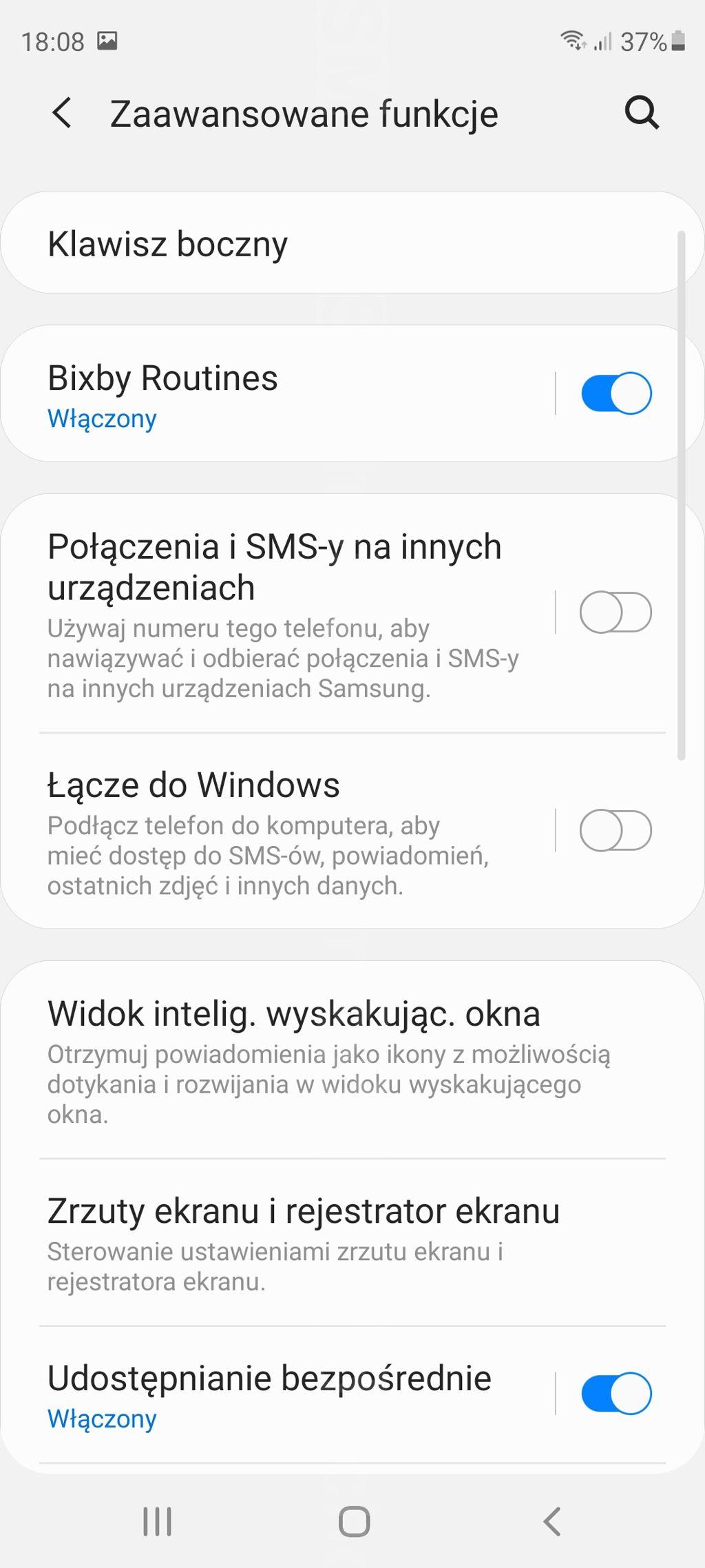705x1568 pixels.
Task: Open Zrzuty ekranu i rejestrator ekranu
Action: click(330, 1243)
